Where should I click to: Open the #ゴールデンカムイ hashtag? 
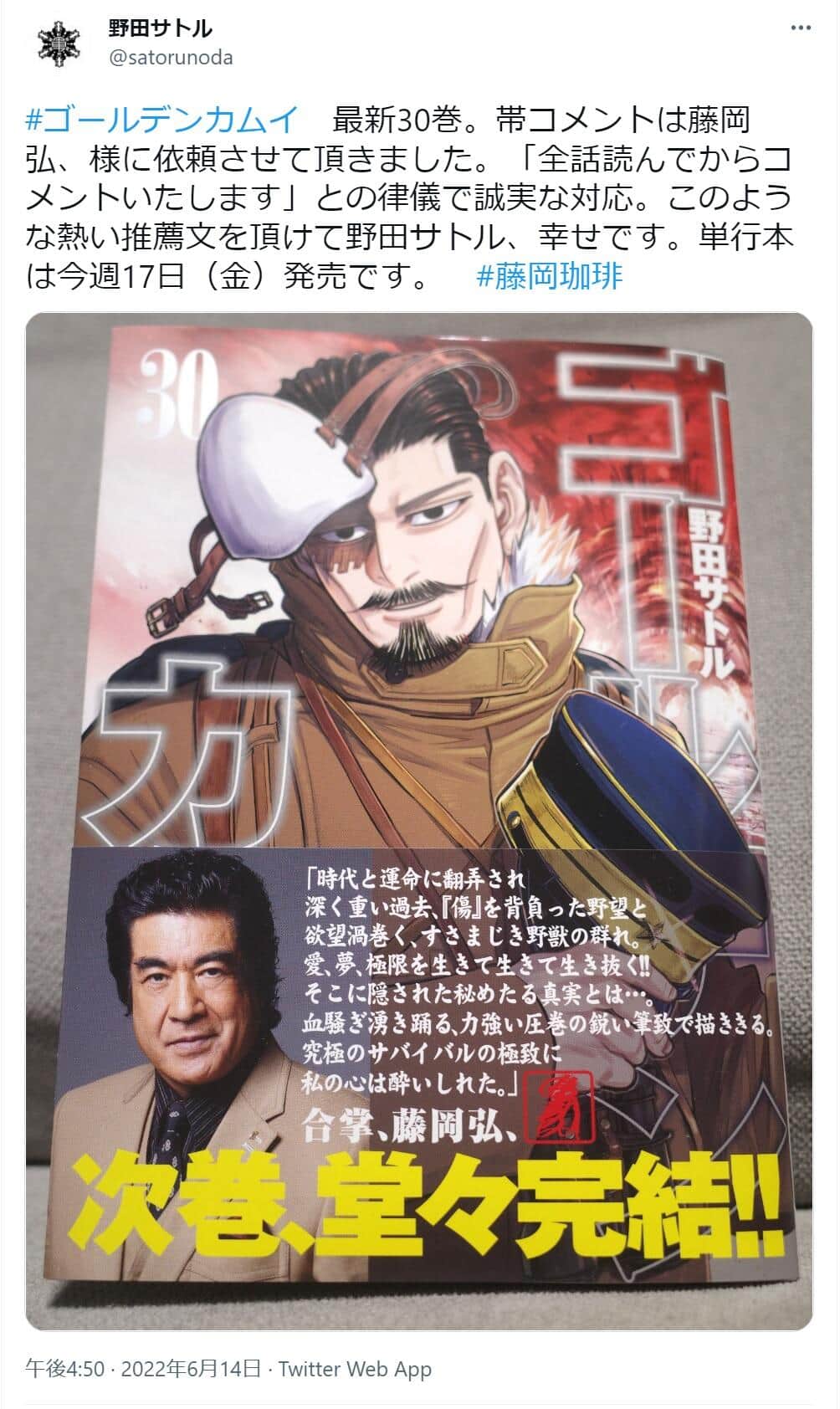click(162, 120)
